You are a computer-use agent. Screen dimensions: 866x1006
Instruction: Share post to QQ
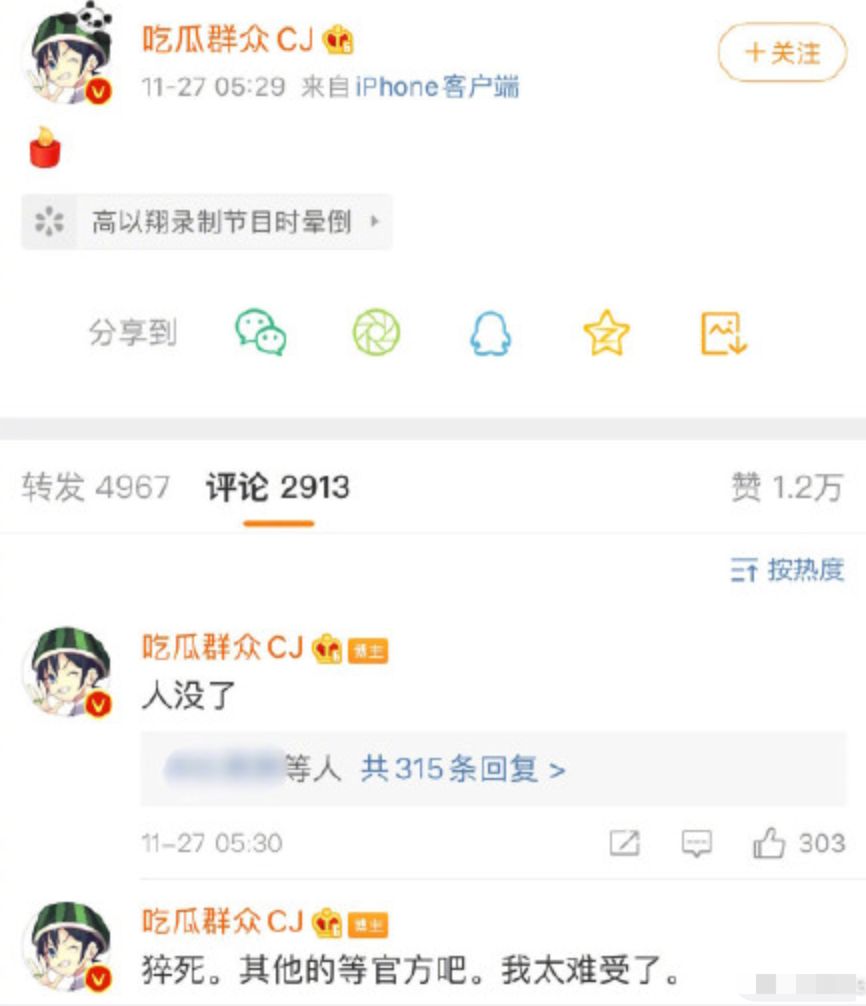coord(490,333)
